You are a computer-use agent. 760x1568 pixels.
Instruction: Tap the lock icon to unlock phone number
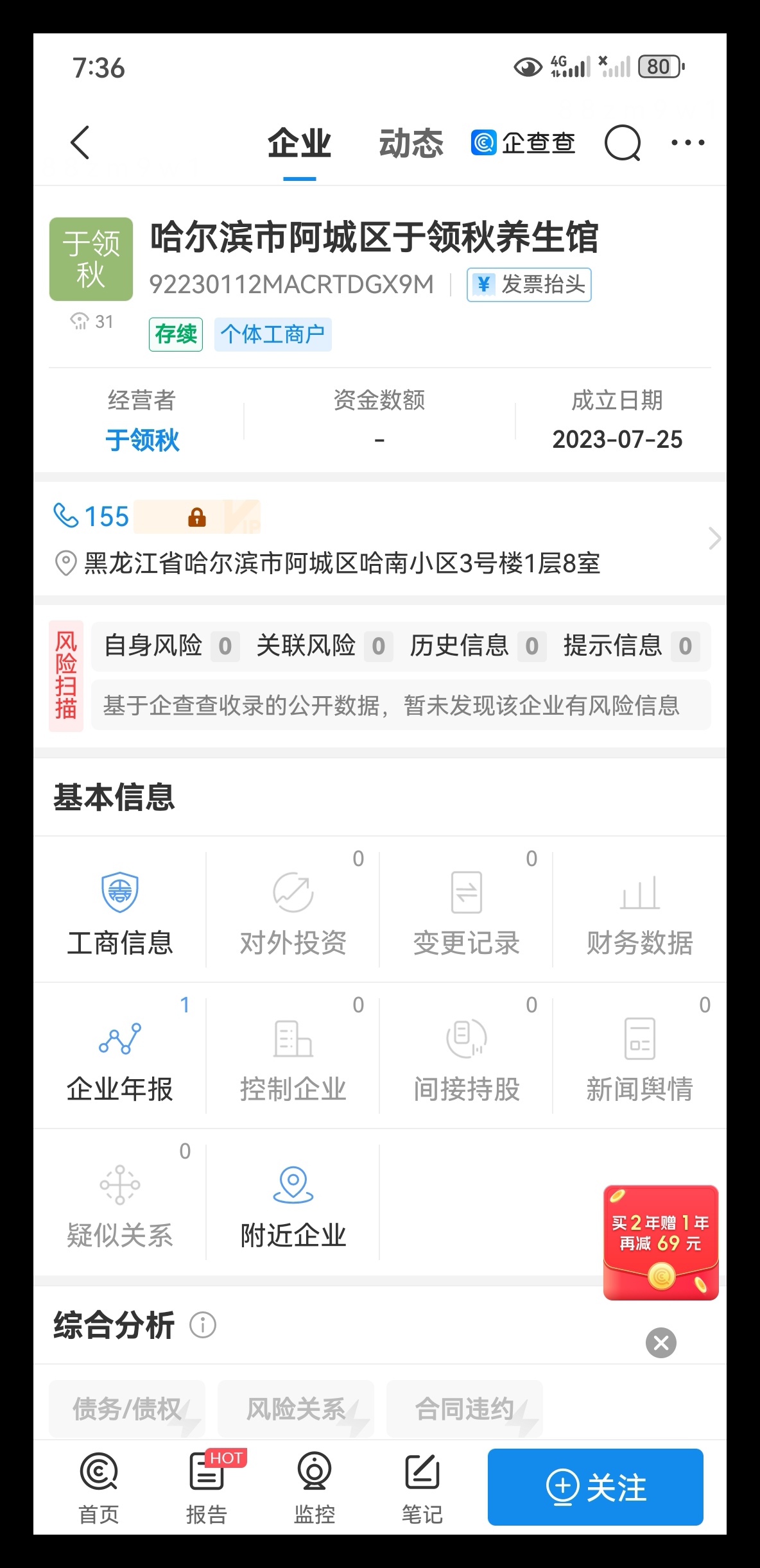[198, 516]
